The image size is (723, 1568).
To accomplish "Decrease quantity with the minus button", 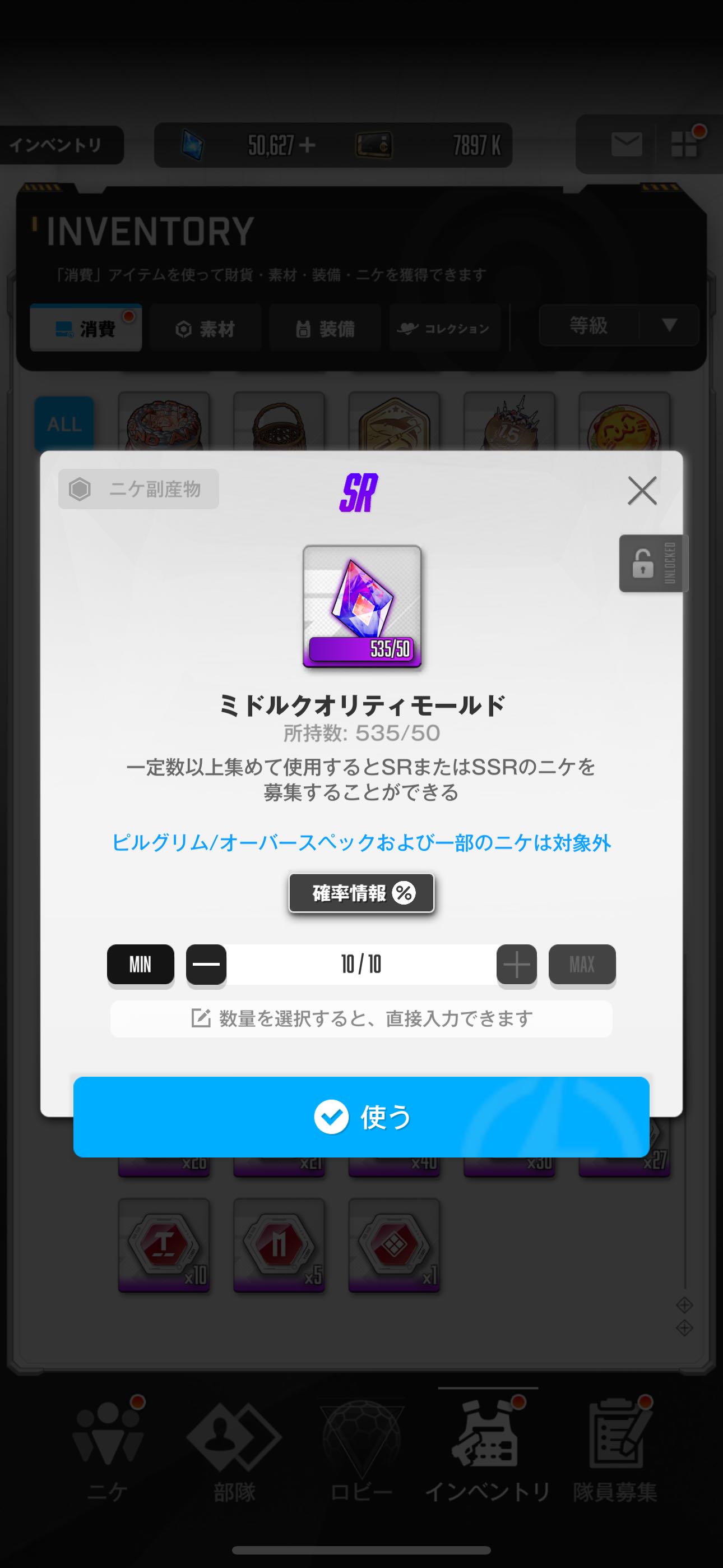I will coord(206,964).
